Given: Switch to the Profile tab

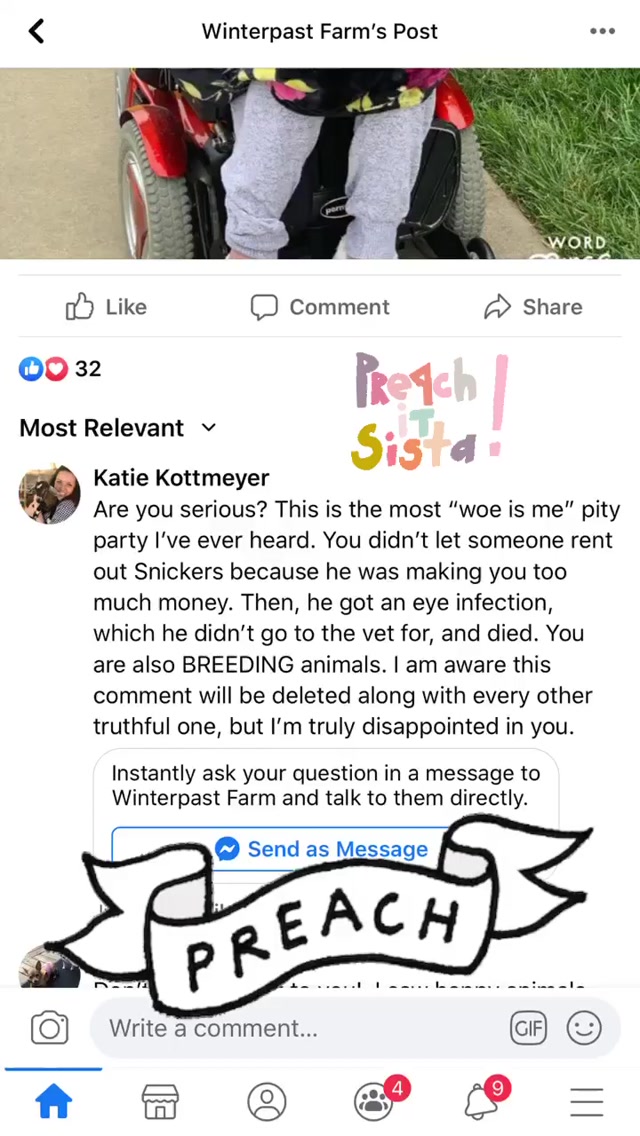Looking at the screenshot, I should 267,1101.
